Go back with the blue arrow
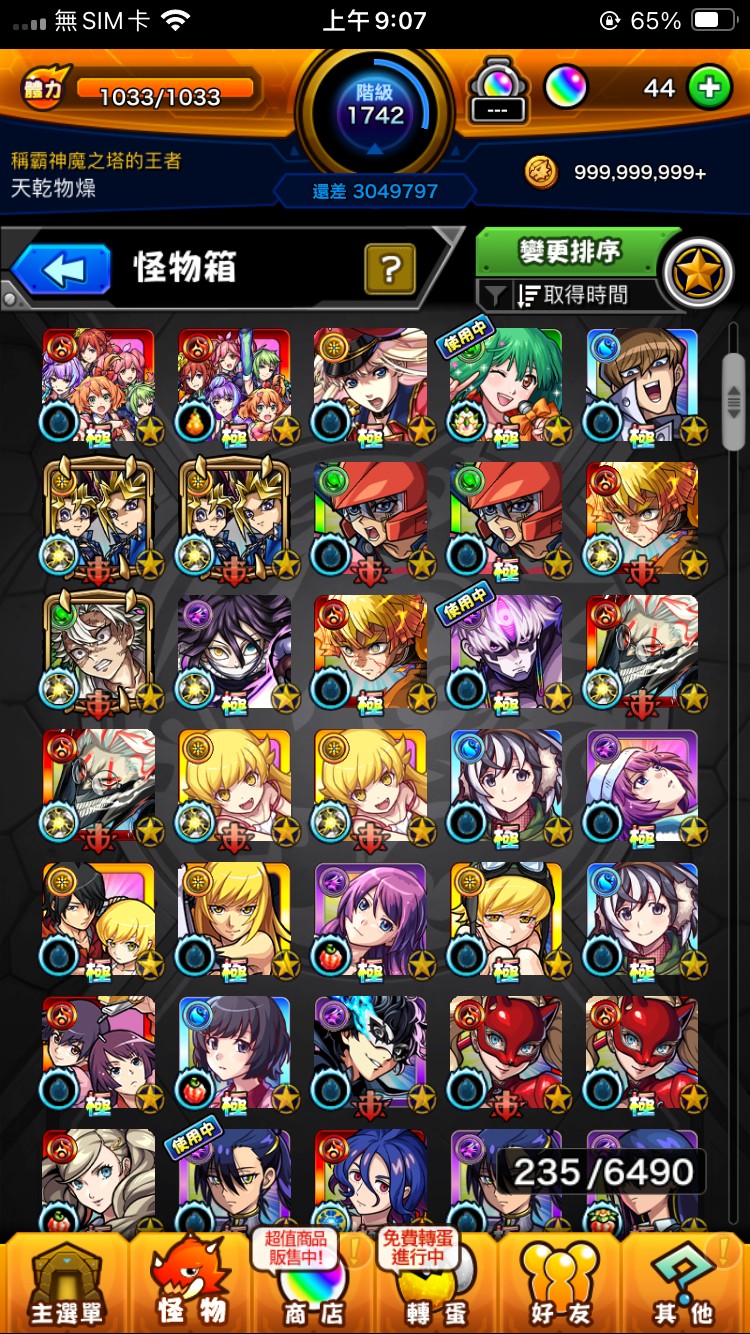 click(61, 270)
